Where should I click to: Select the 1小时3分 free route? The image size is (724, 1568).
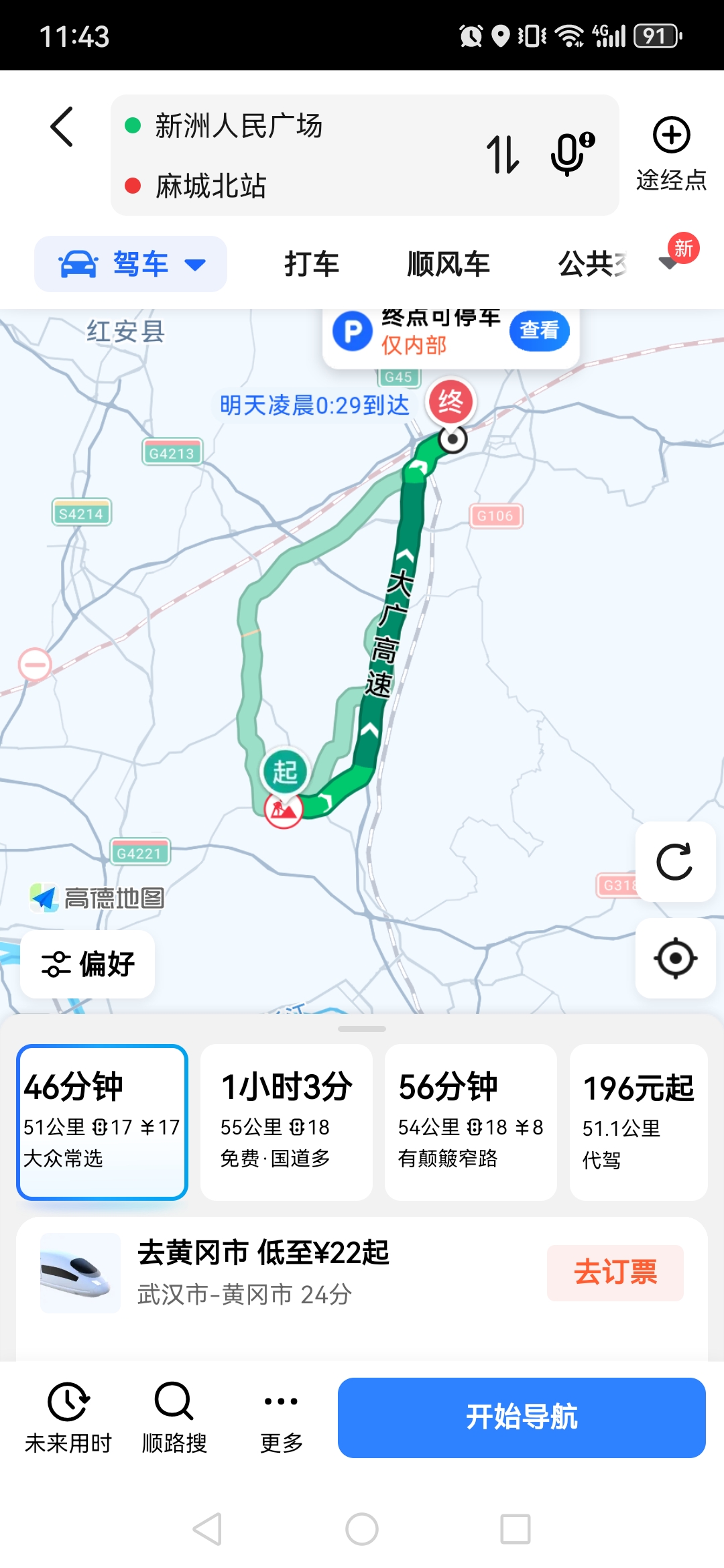click(286, 1122)
